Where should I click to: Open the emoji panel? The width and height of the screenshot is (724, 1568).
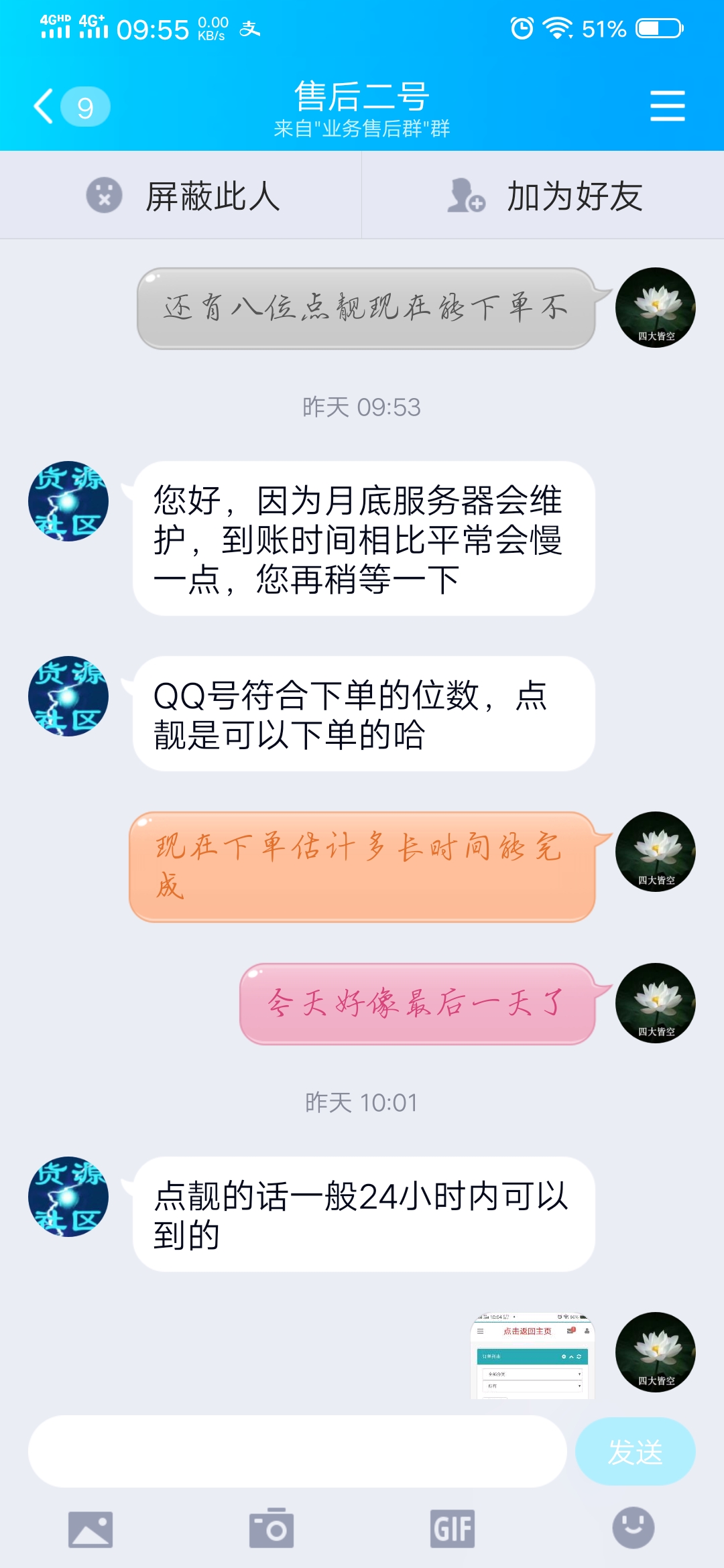pos(633,1528)
